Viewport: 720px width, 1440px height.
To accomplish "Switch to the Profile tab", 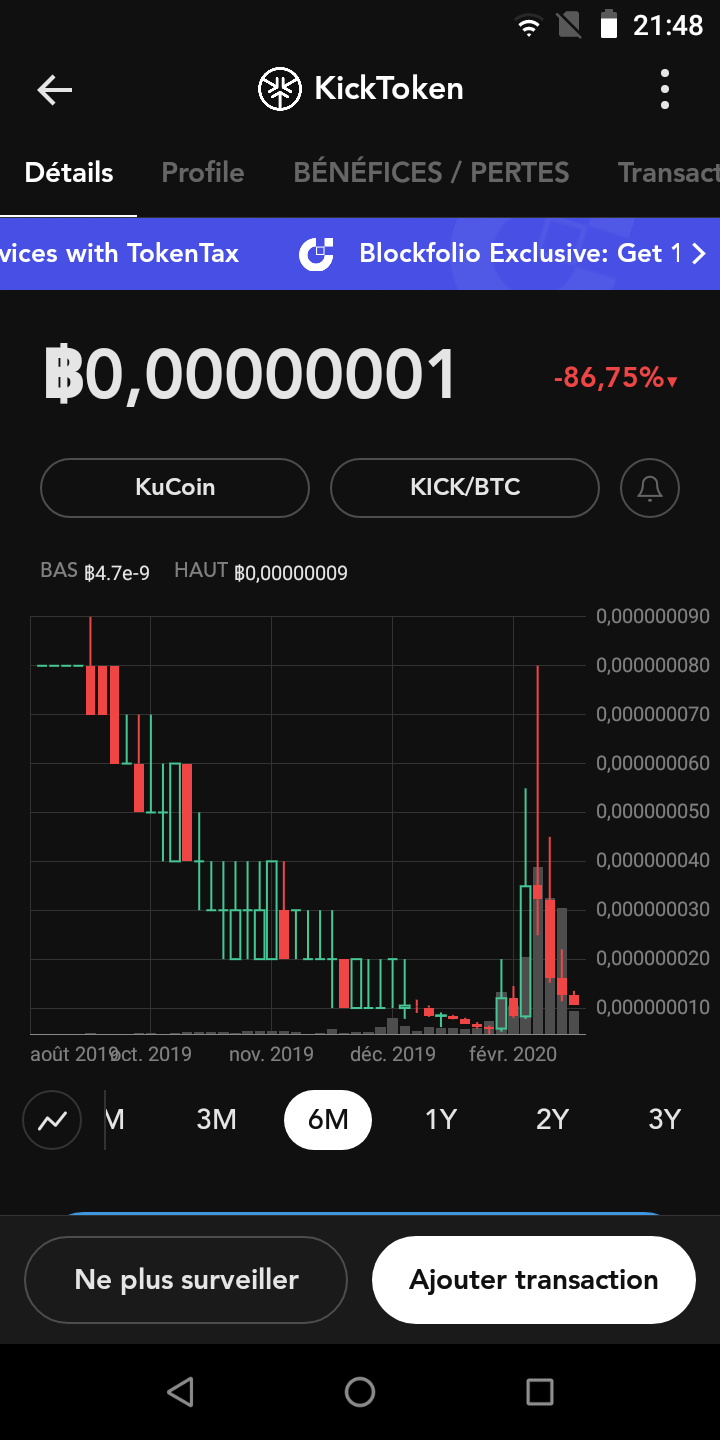I will [203, 173].
